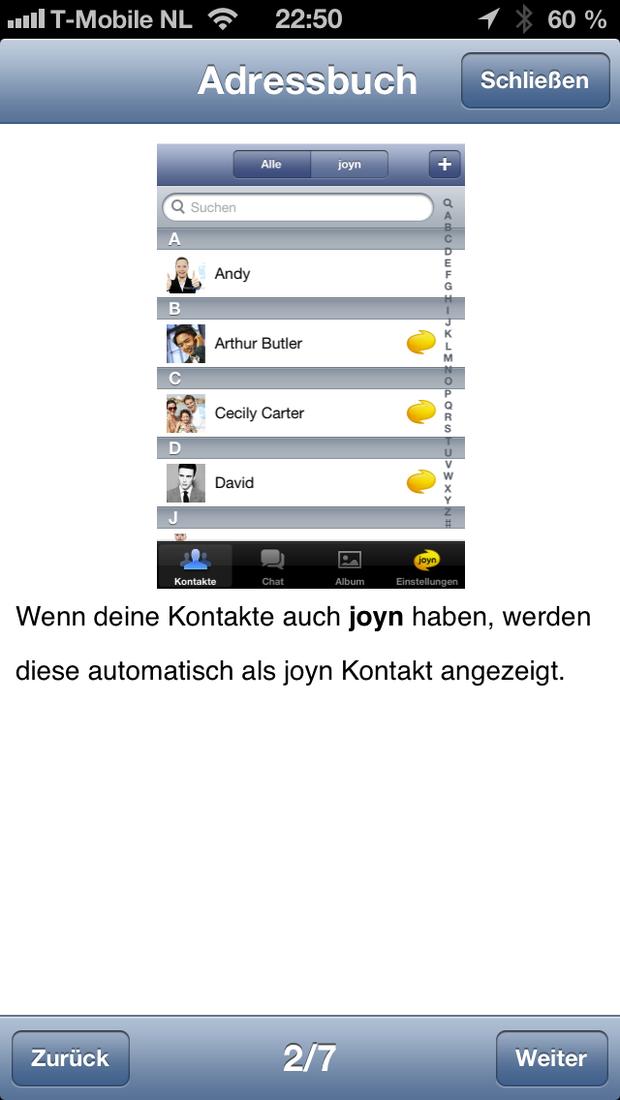This screenshot has height=1100, width=620.
Task: Continue to next page with Weiter
Action: (551, 1058)
